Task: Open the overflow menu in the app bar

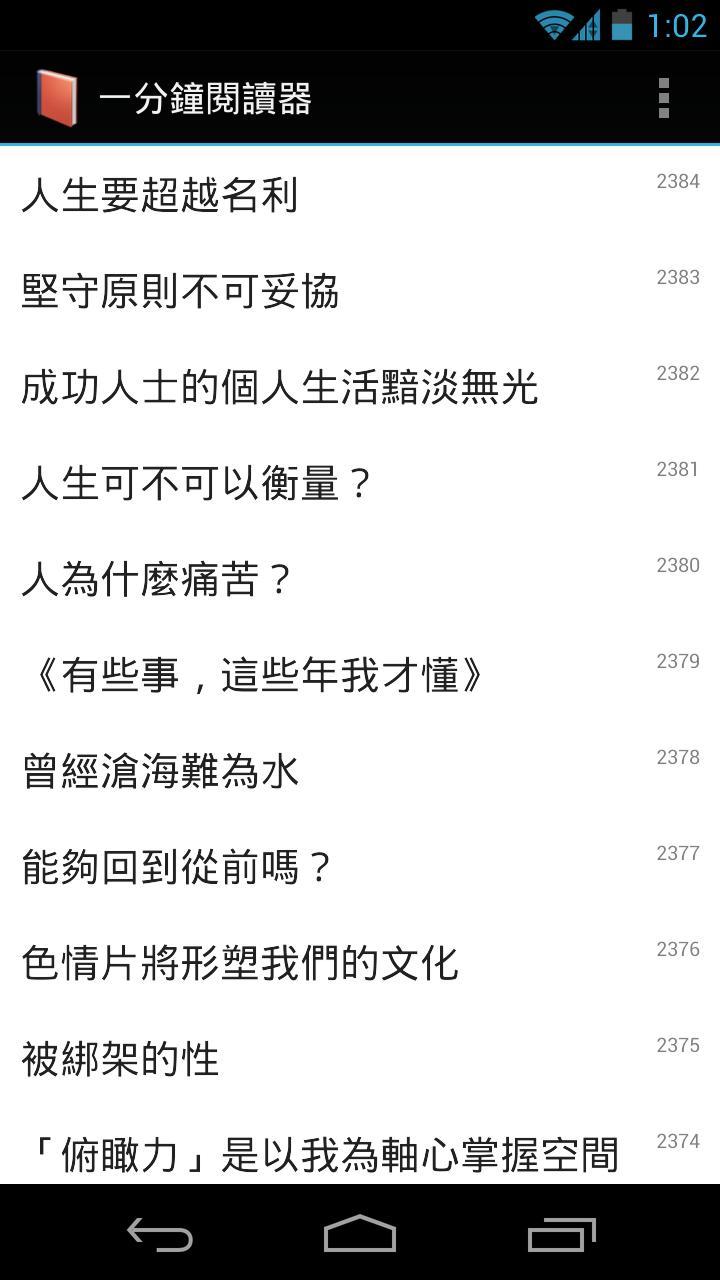Action: (x=663, y=98)
